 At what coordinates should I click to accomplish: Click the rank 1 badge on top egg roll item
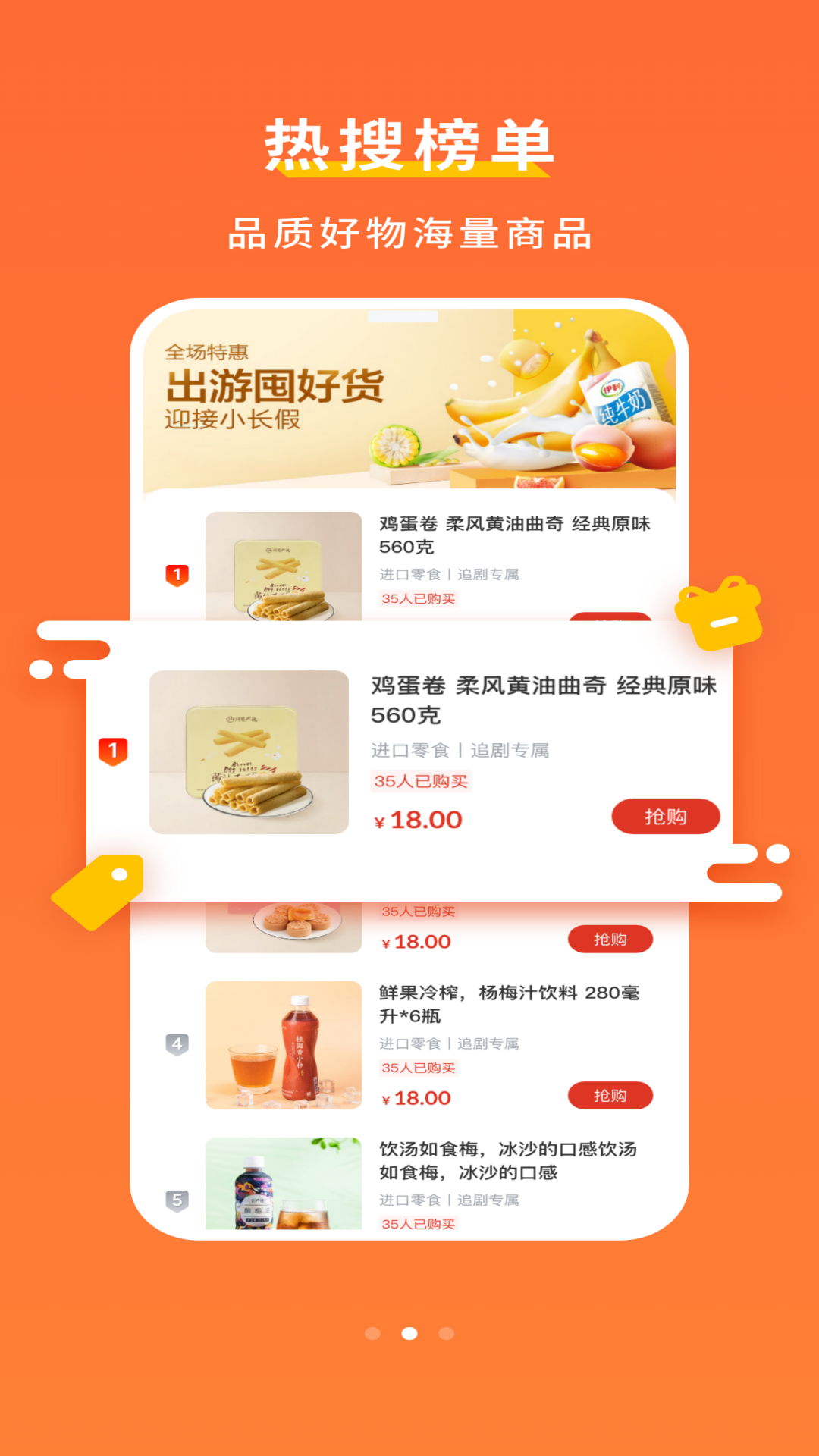coord(177,573)
